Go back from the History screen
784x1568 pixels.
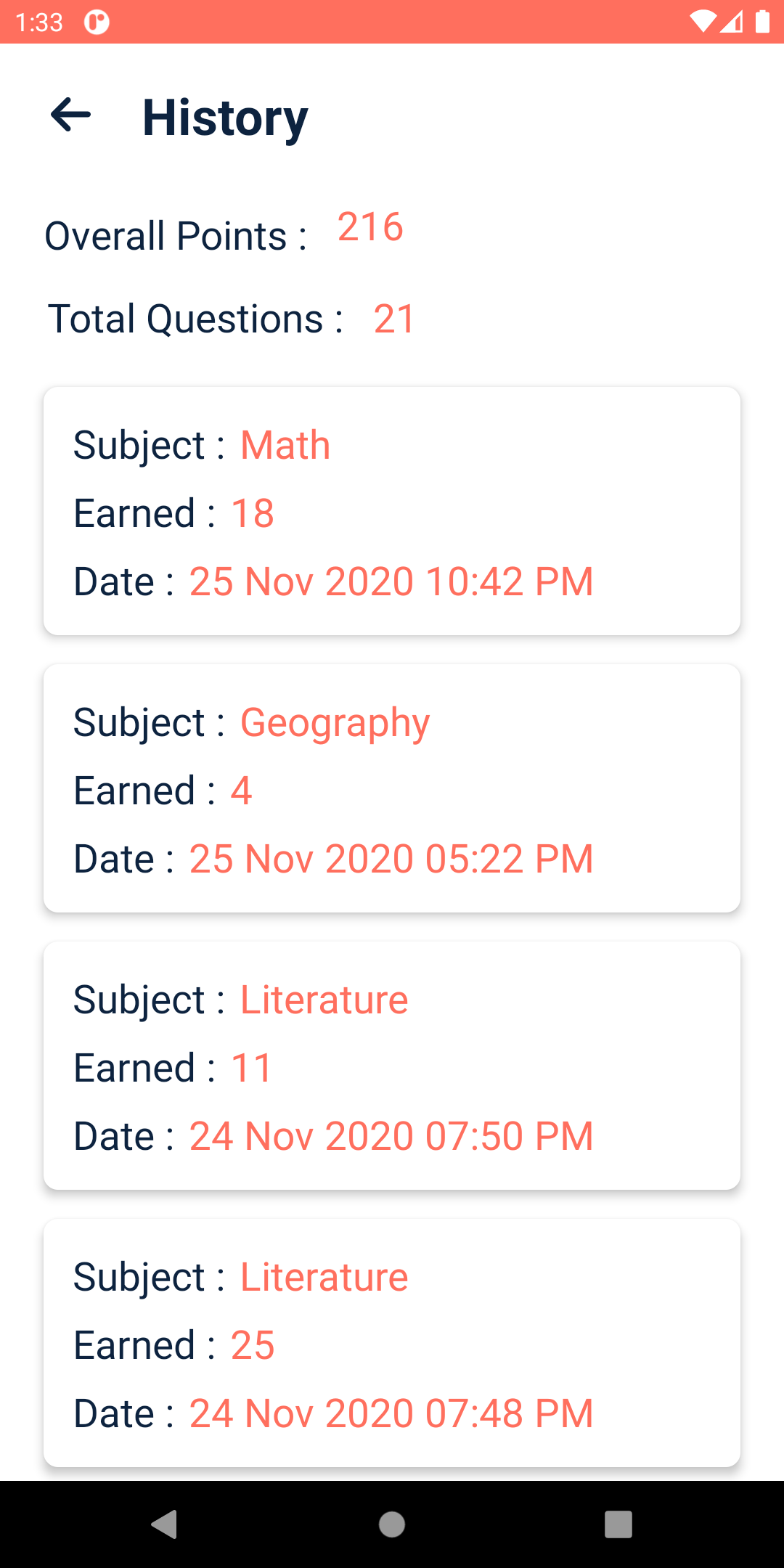tap(70, 115)
